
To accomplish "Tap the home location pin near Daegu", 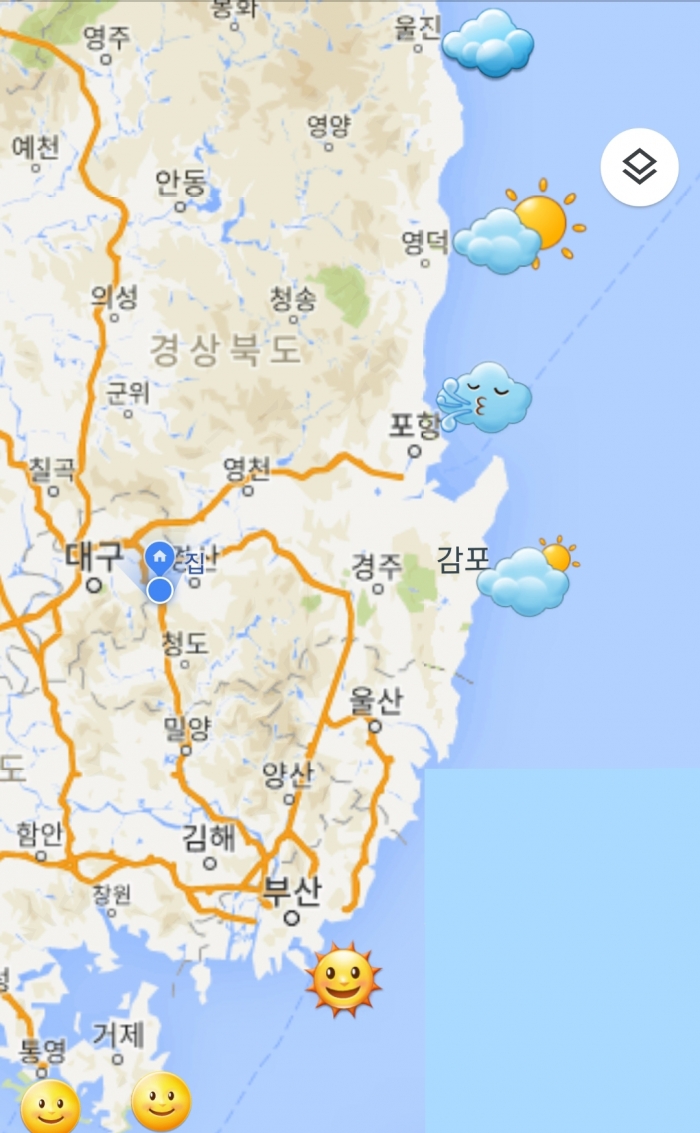I will click(x=159, y=557).
